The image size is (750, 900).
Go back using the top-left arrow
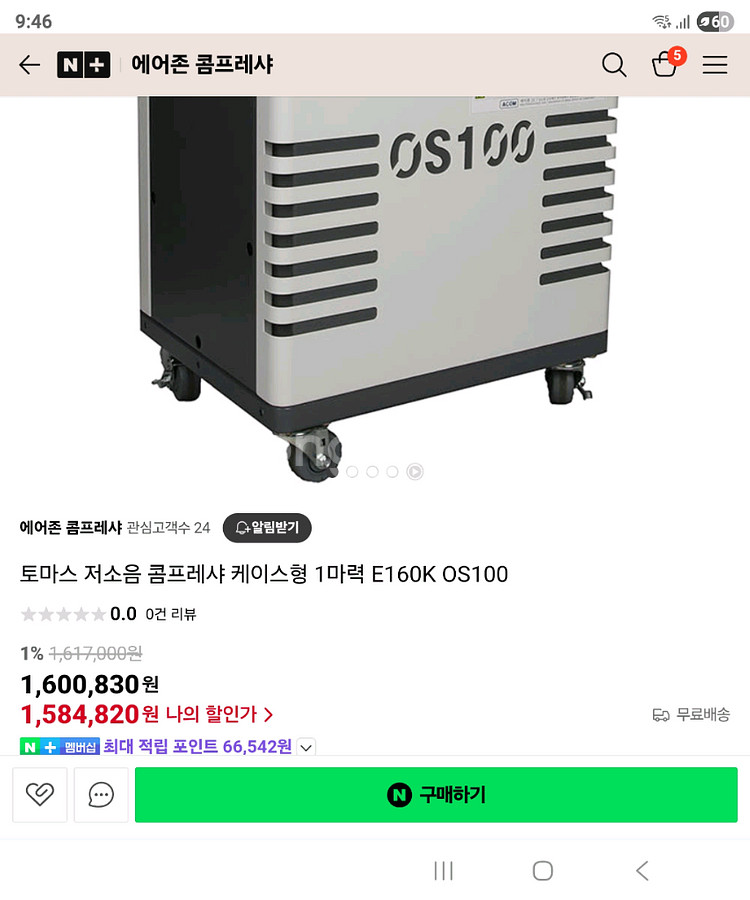[30, 65]
